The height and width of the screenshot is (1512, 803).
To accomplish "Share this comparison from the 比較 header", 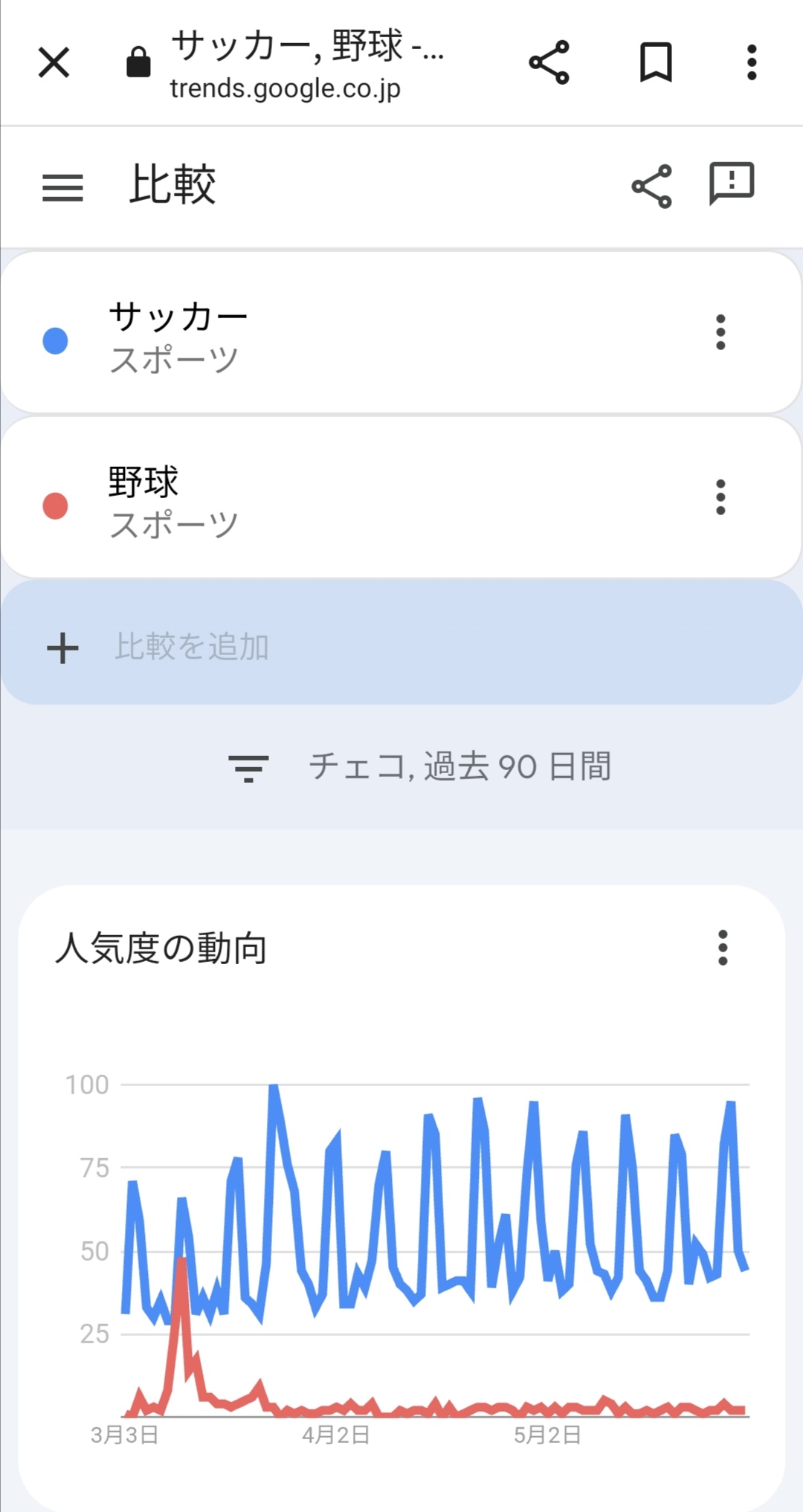I will (651, 187).
